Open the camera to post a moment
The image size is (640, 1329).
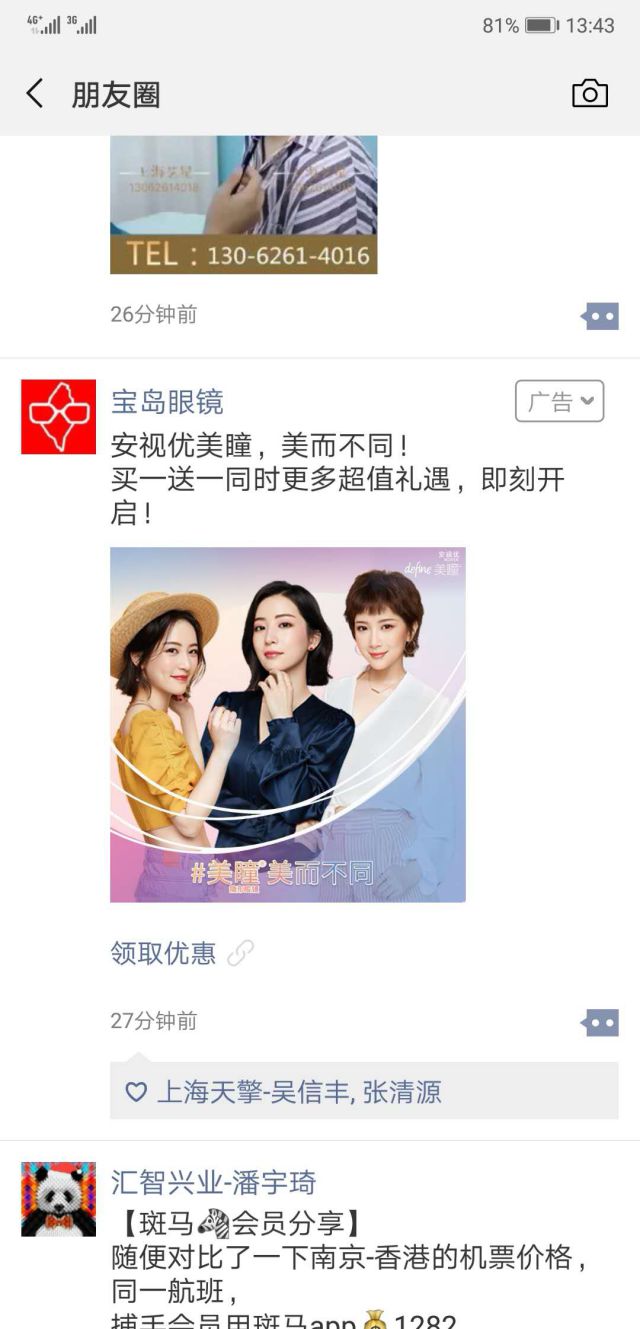point(589,94)
